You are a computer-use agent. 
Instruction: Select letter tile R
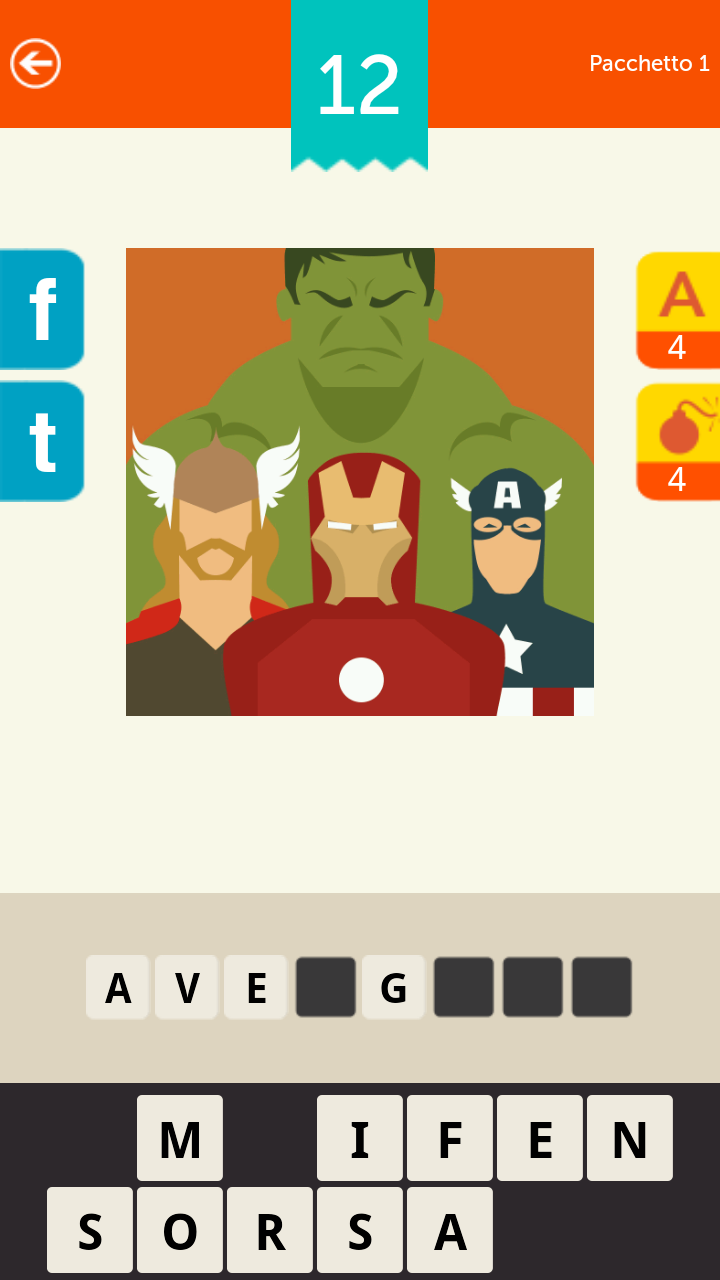click(x=270, y=1230)
